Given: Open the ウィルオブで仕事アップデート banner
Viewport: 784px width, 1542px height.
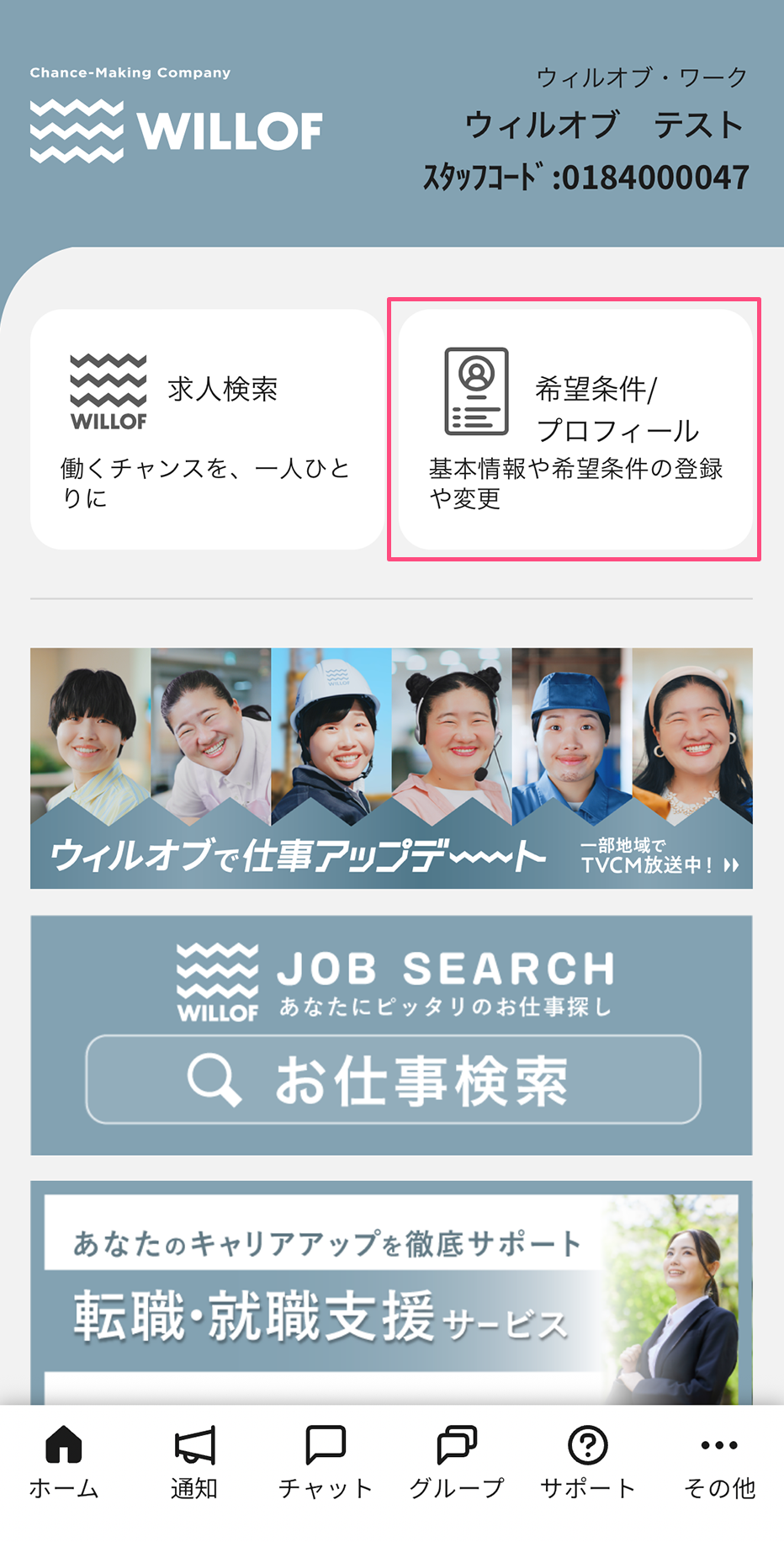Looking at the screenshot, I should [391, 768].
